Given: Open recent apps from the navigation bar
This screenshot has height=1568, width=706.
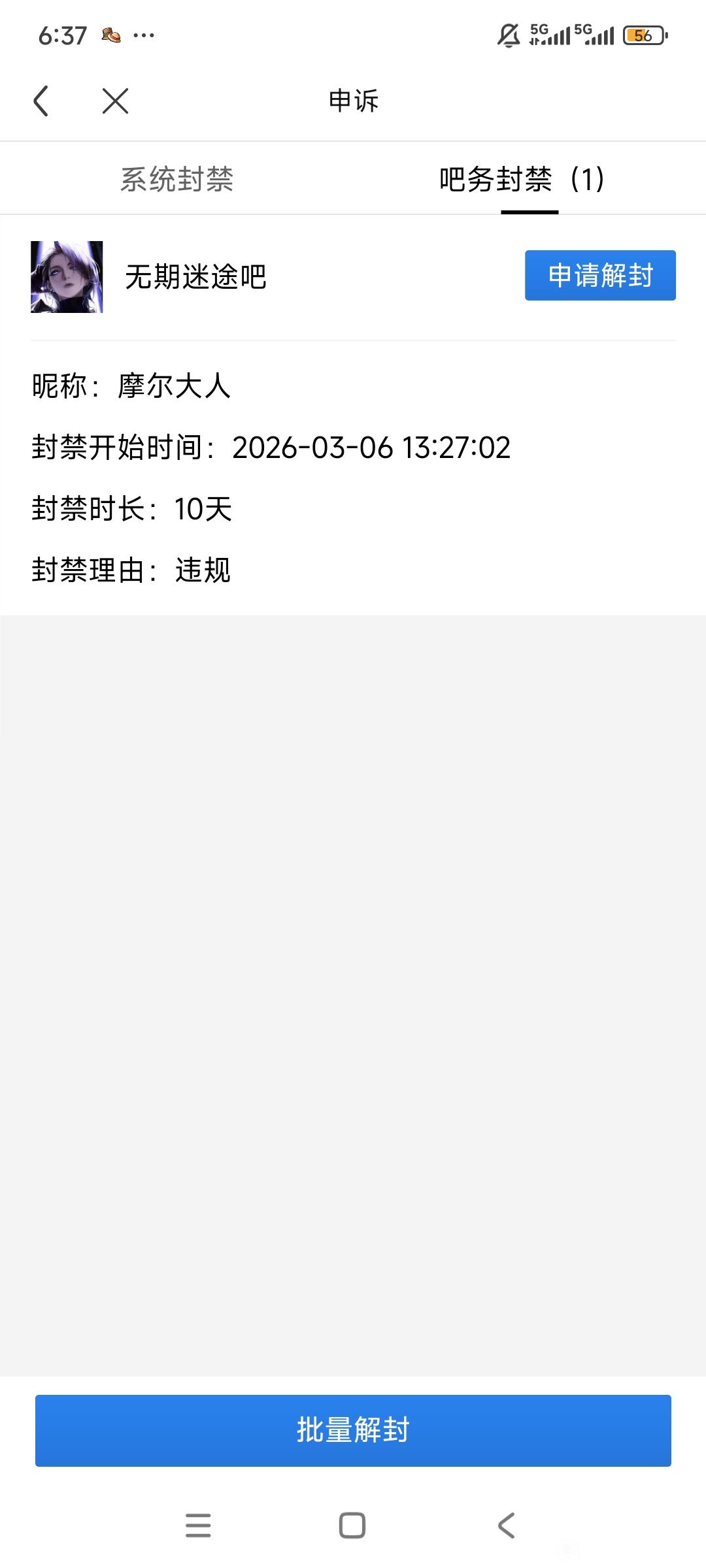Looking at the screenshot, I should [x=198, y=1526].
